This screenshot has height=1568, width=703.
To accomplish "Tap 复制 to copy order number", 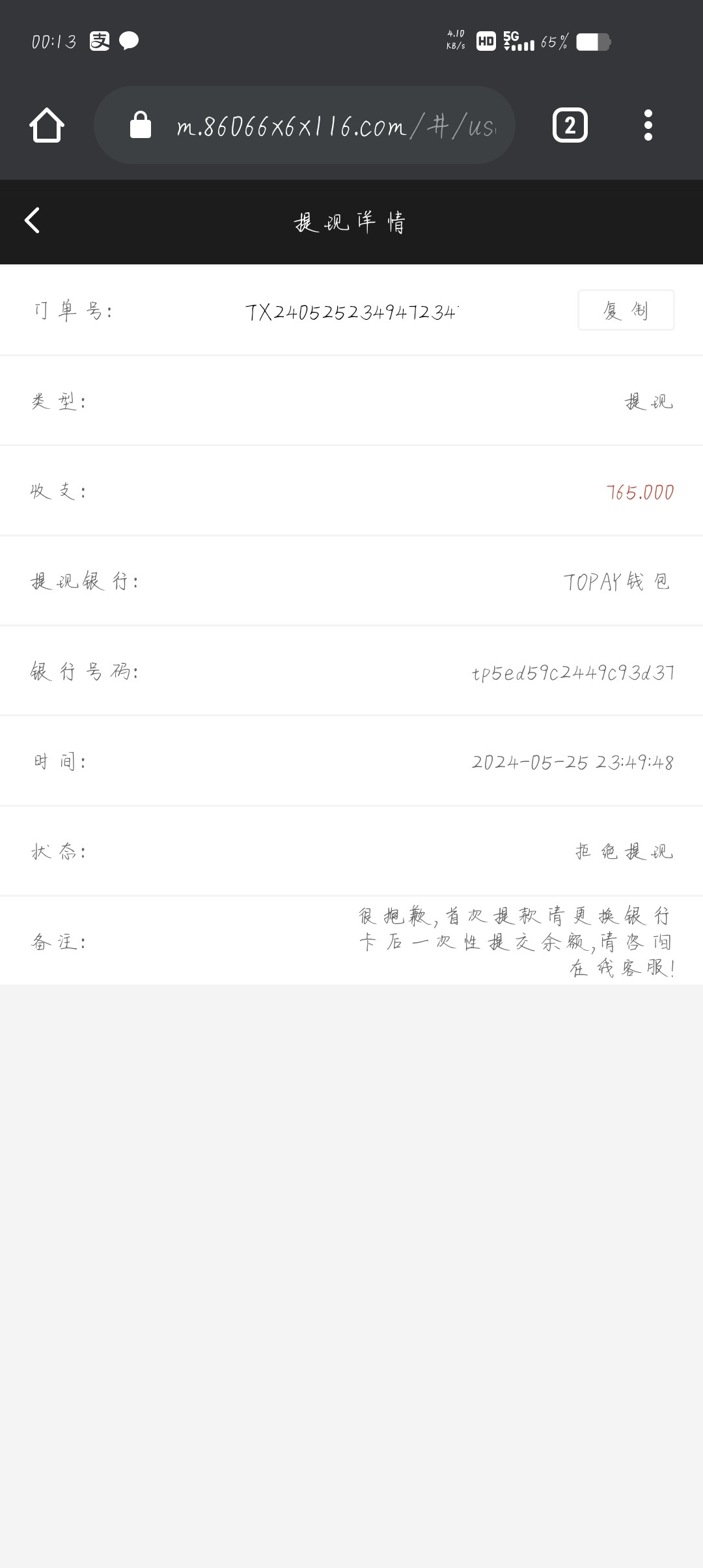I will [x=626, y=311].
